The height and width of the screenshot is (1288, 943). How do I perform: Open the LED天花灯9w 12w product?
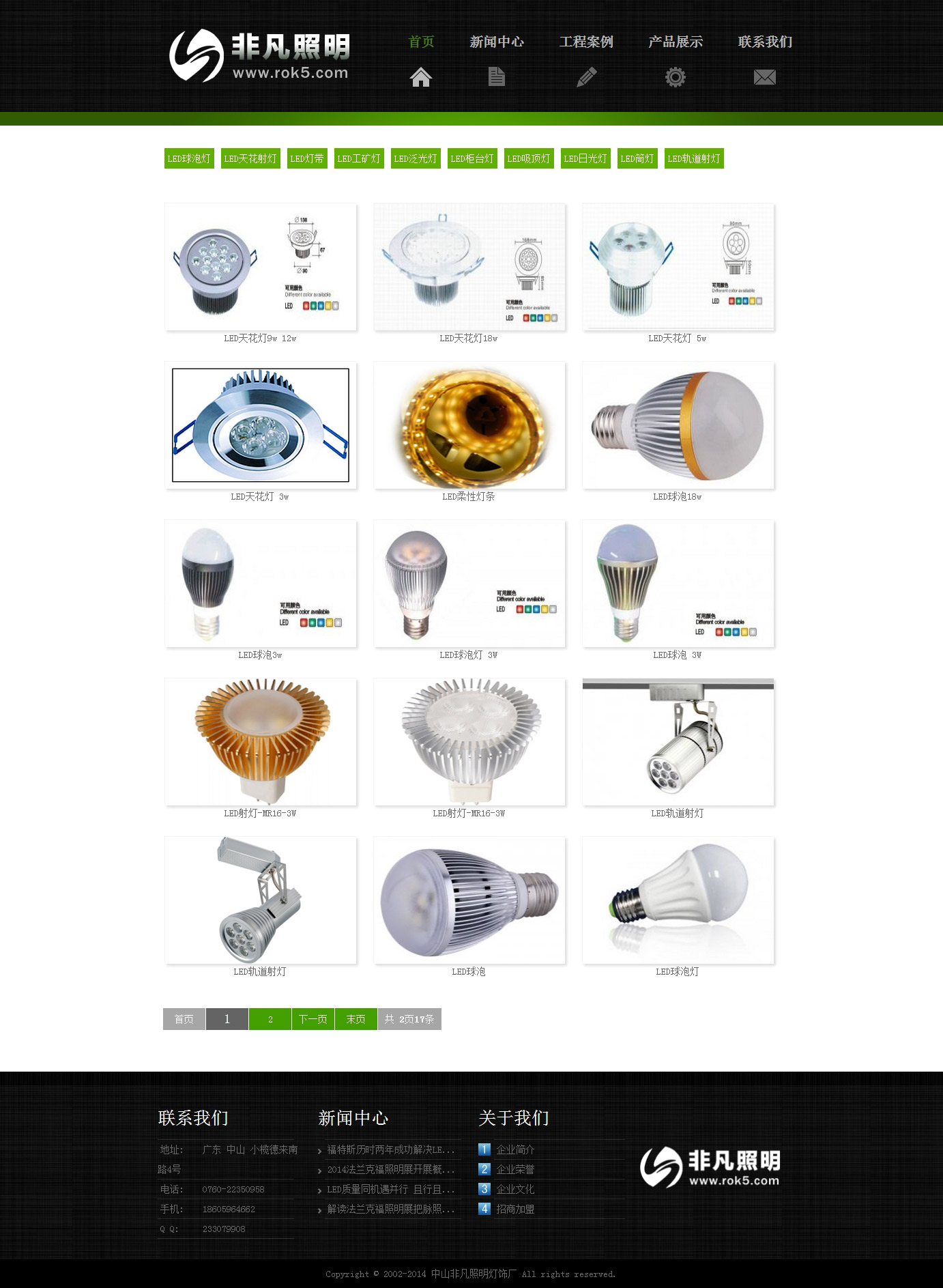[260, 268]
